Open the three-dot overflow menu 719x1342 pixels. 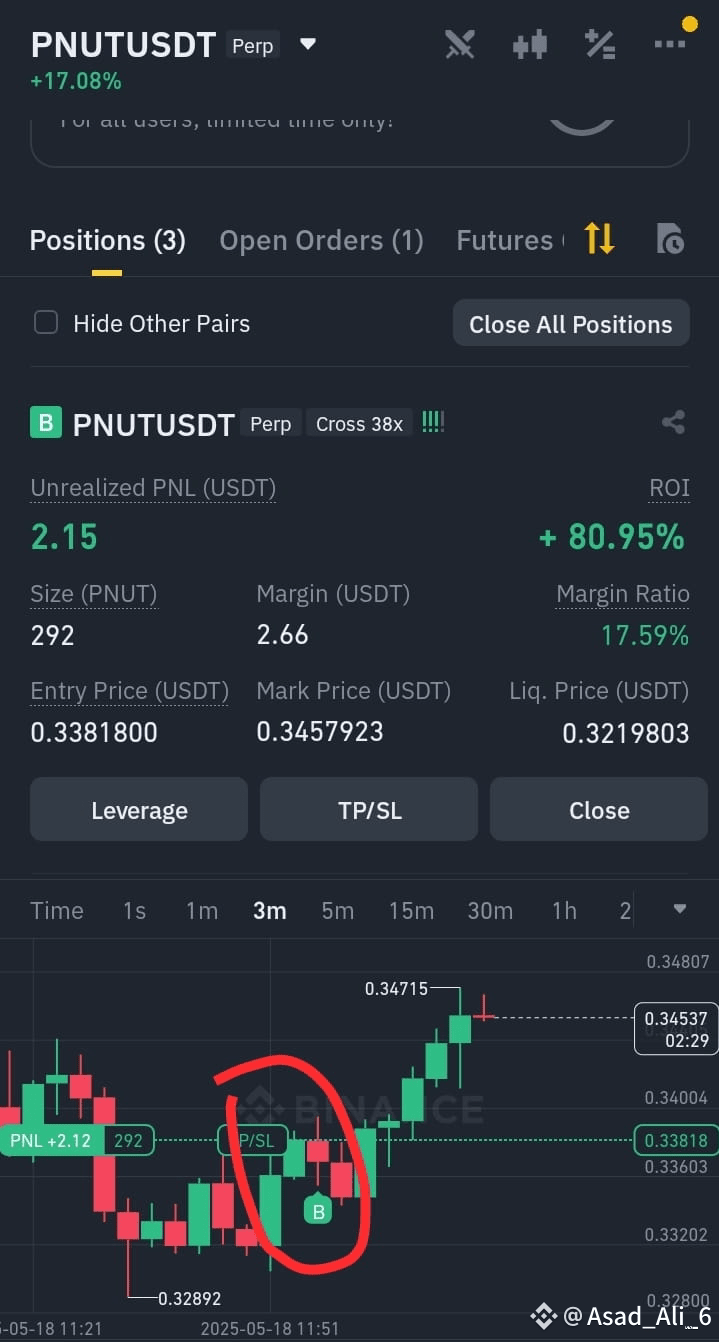670,44
